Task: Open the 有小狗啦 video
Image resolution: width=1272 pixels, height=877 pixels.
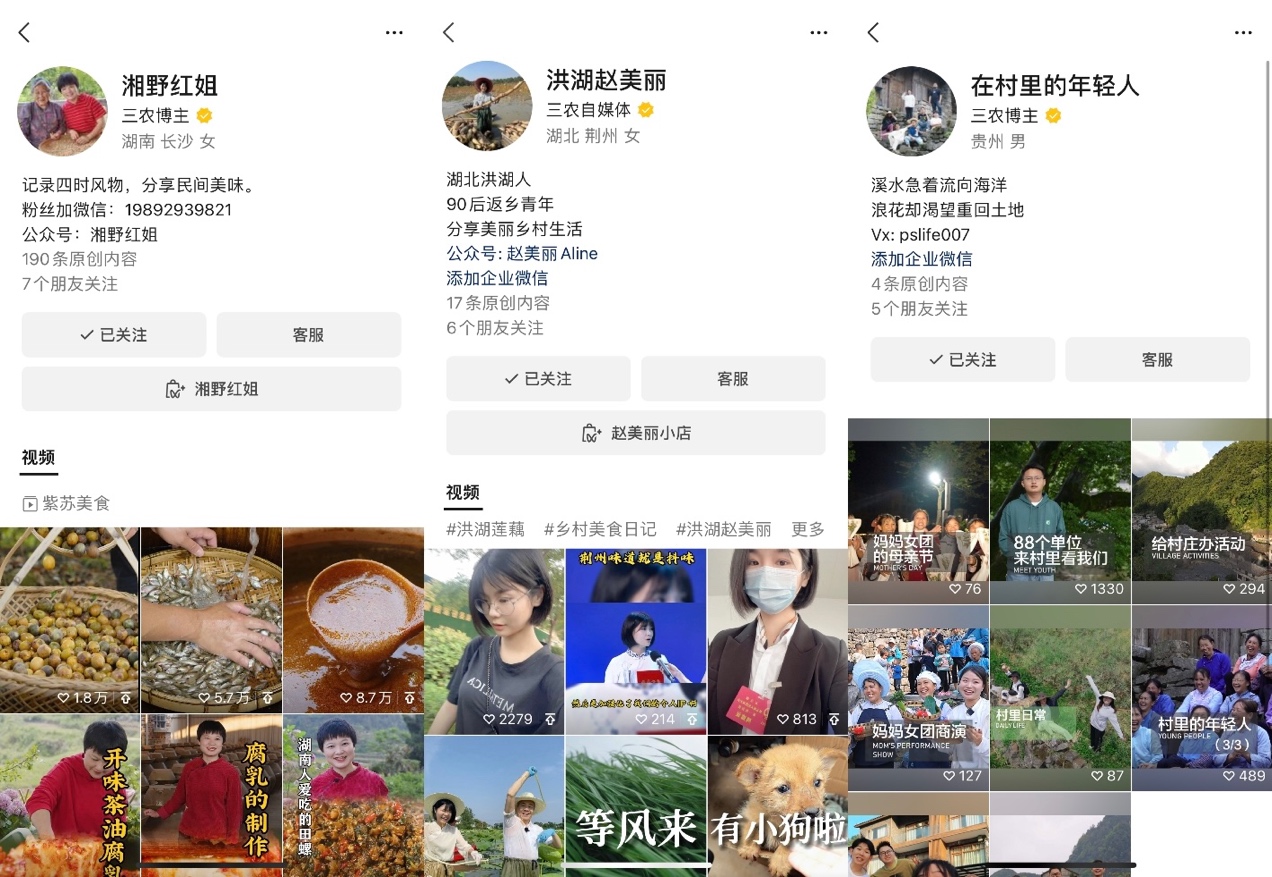Action: (x=777, y=806)
